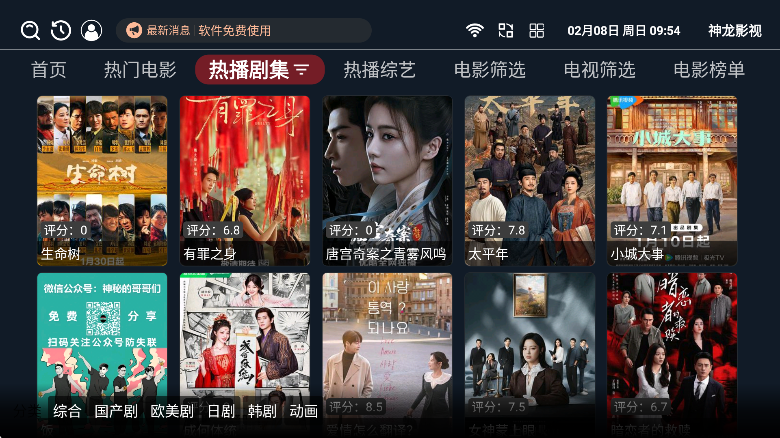Viewport: 780px width, 438px height.
Task: Open the 有罪之身 series card
Action: pos(245,180)
